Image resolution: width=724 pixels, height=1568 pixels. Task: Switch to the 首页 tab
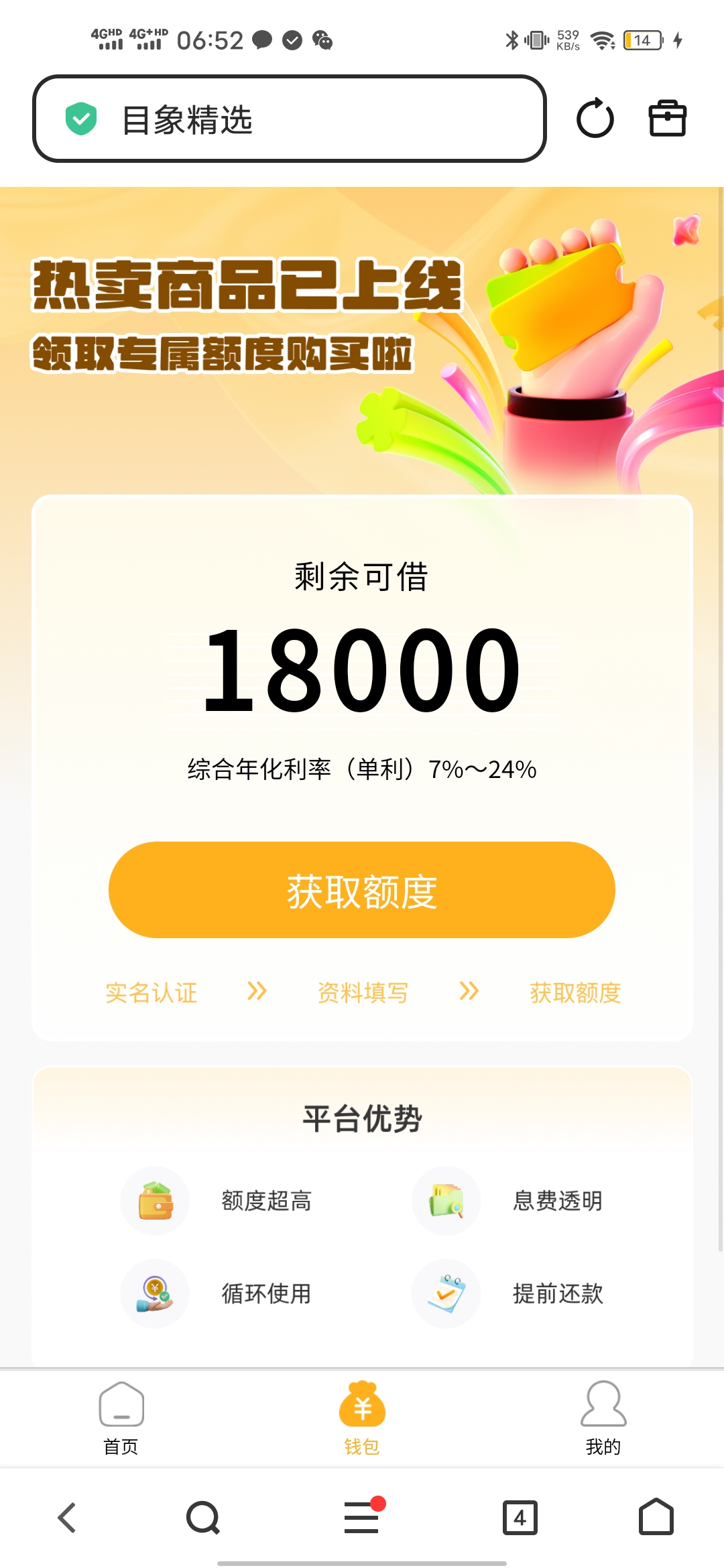click(x=121, y=1418)
